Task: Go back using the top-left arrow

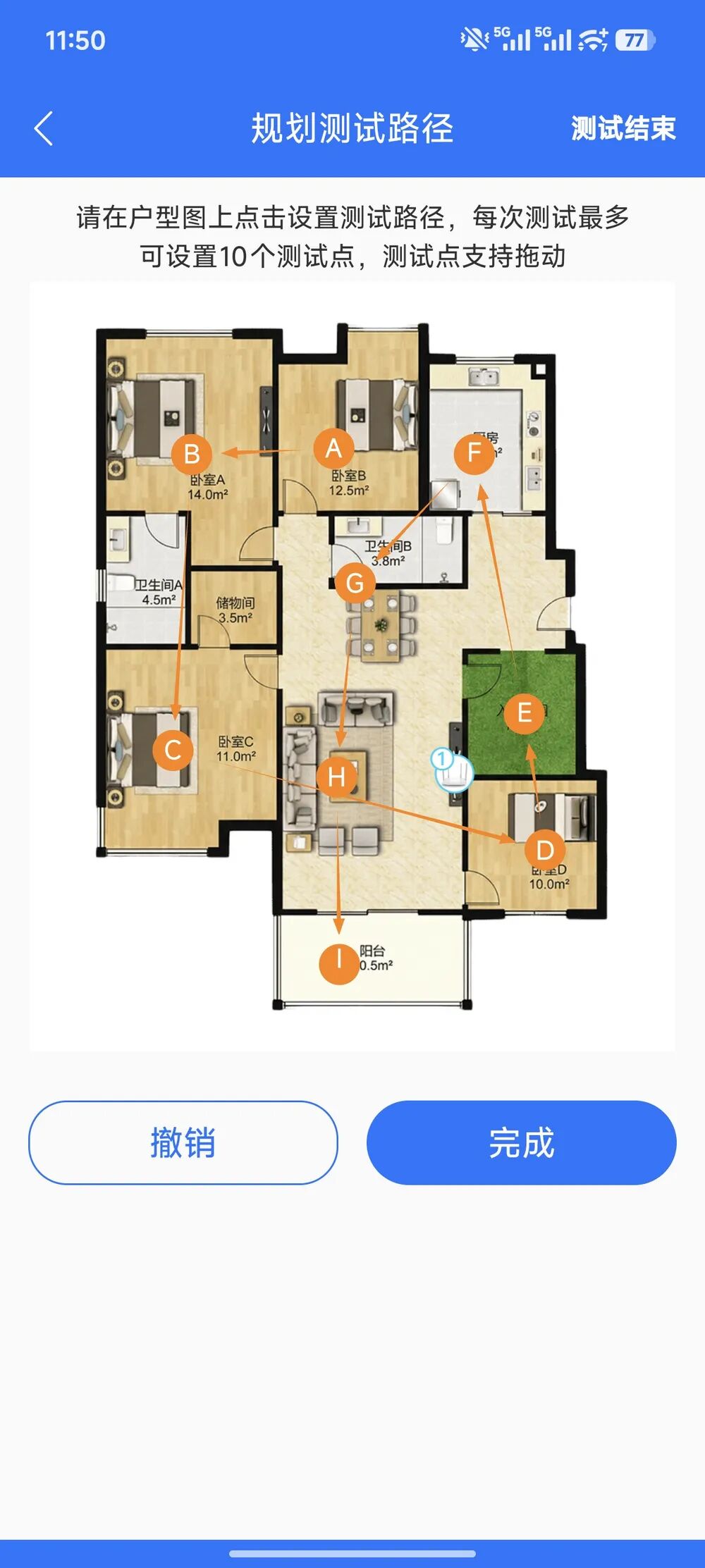Action: click(44, 129)
